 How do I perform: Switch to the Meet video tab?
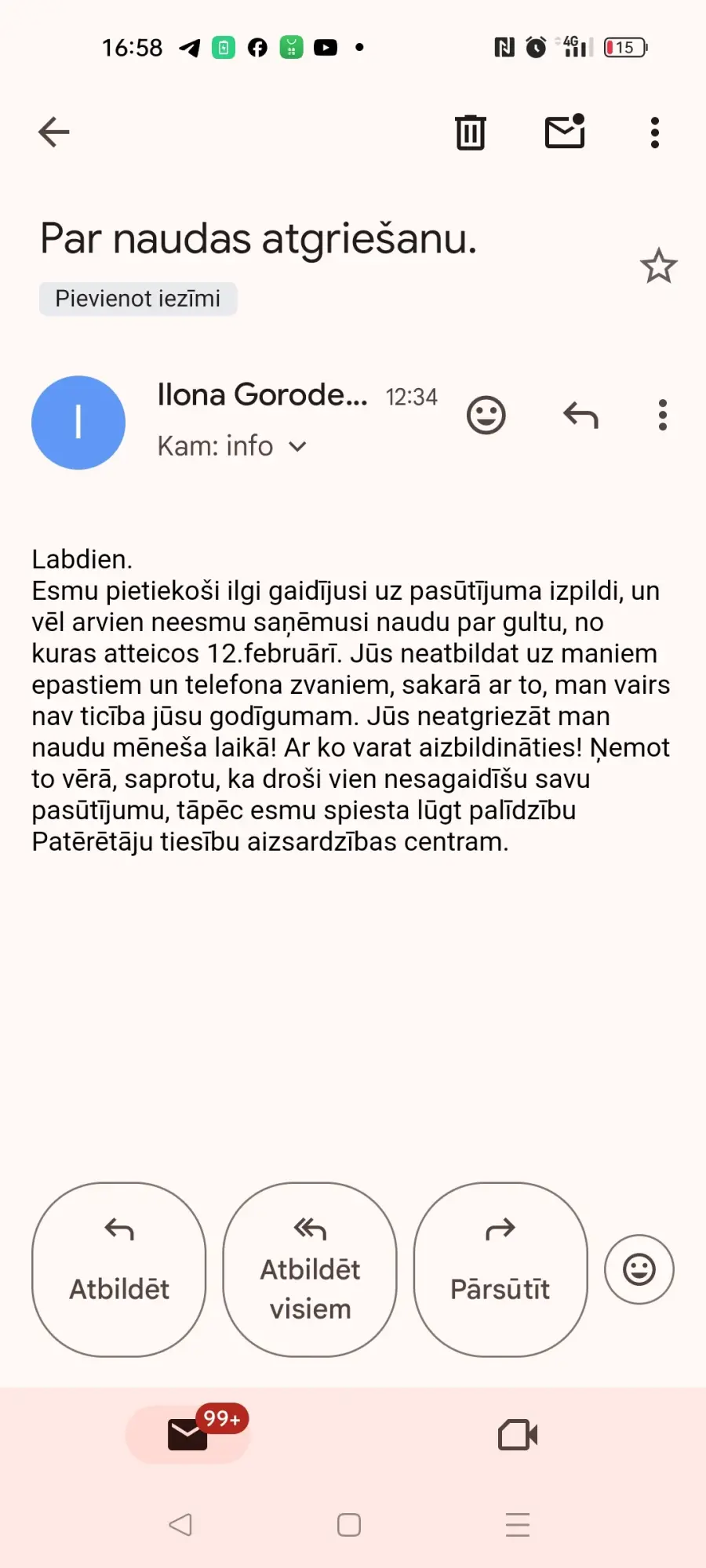(x=518, y=1435)
